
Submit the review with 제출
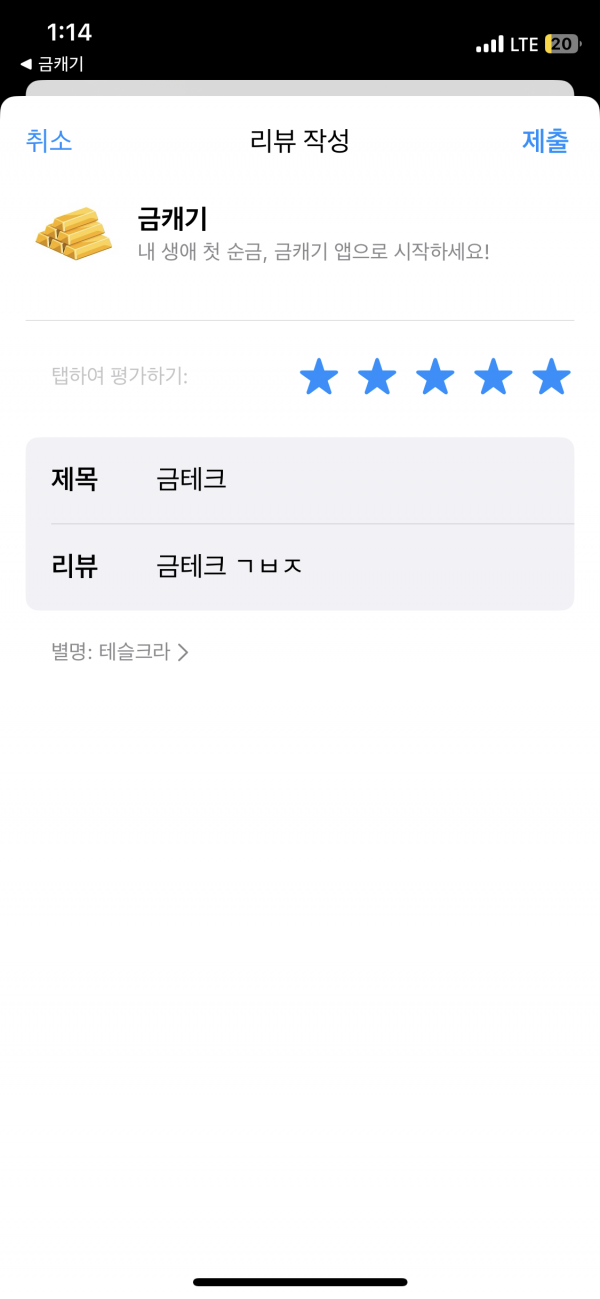tap(545, 141)
